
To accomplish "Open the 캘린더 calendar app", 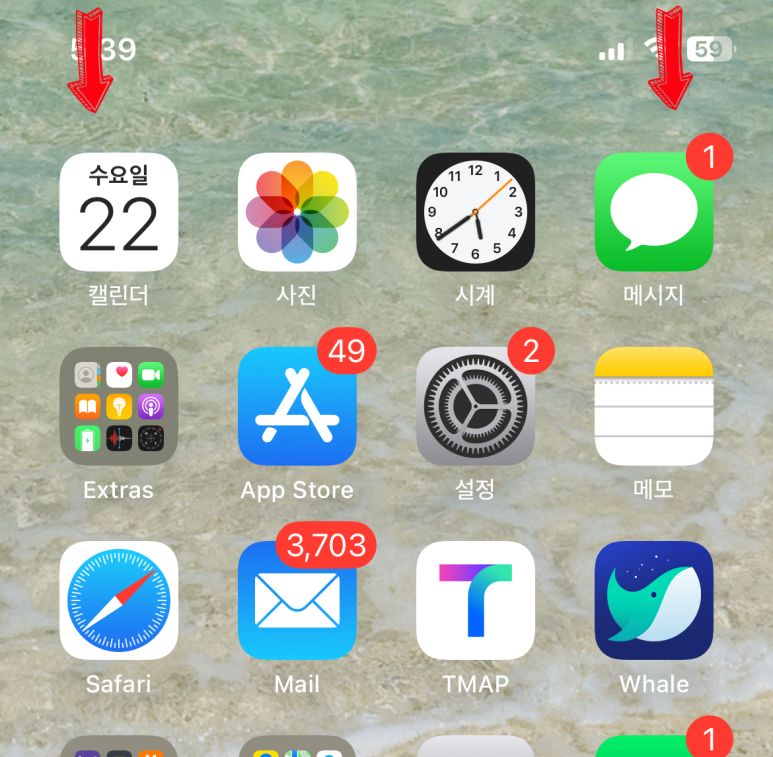I will click(x=119, y=212).
